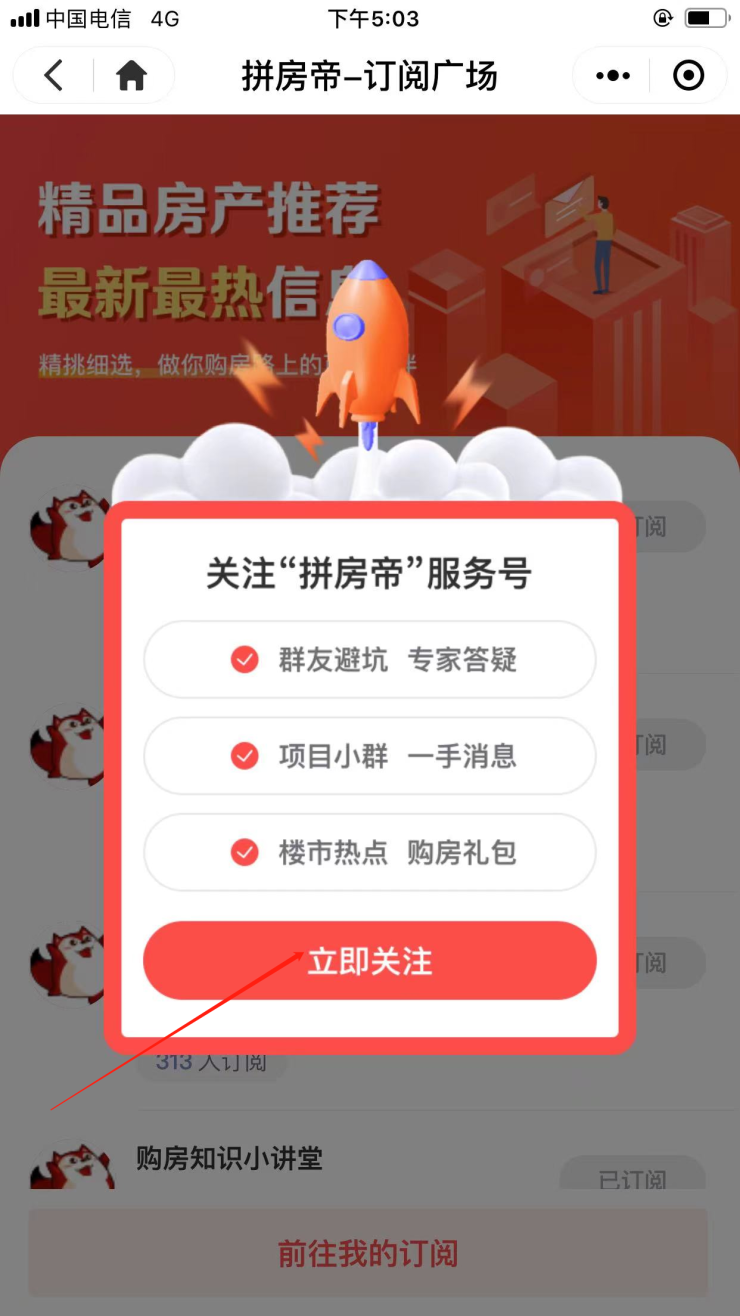
Task: Tap 已订阅 next to 购房知识小讲堂
Action: [x=632, y=1179]
